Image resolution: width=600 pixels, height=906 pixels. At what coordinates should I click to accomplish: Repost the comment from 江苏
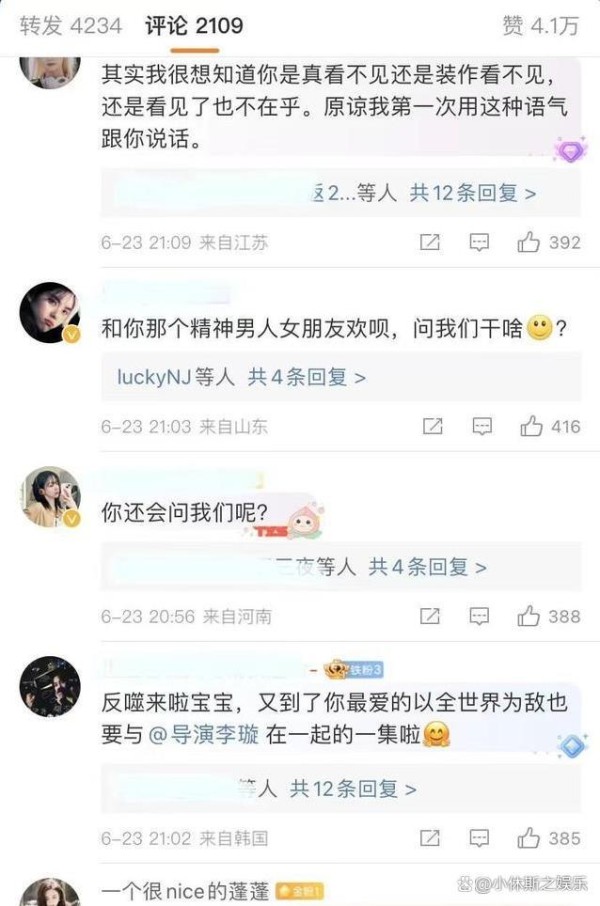pyautogui.click(x=429, y=242)
